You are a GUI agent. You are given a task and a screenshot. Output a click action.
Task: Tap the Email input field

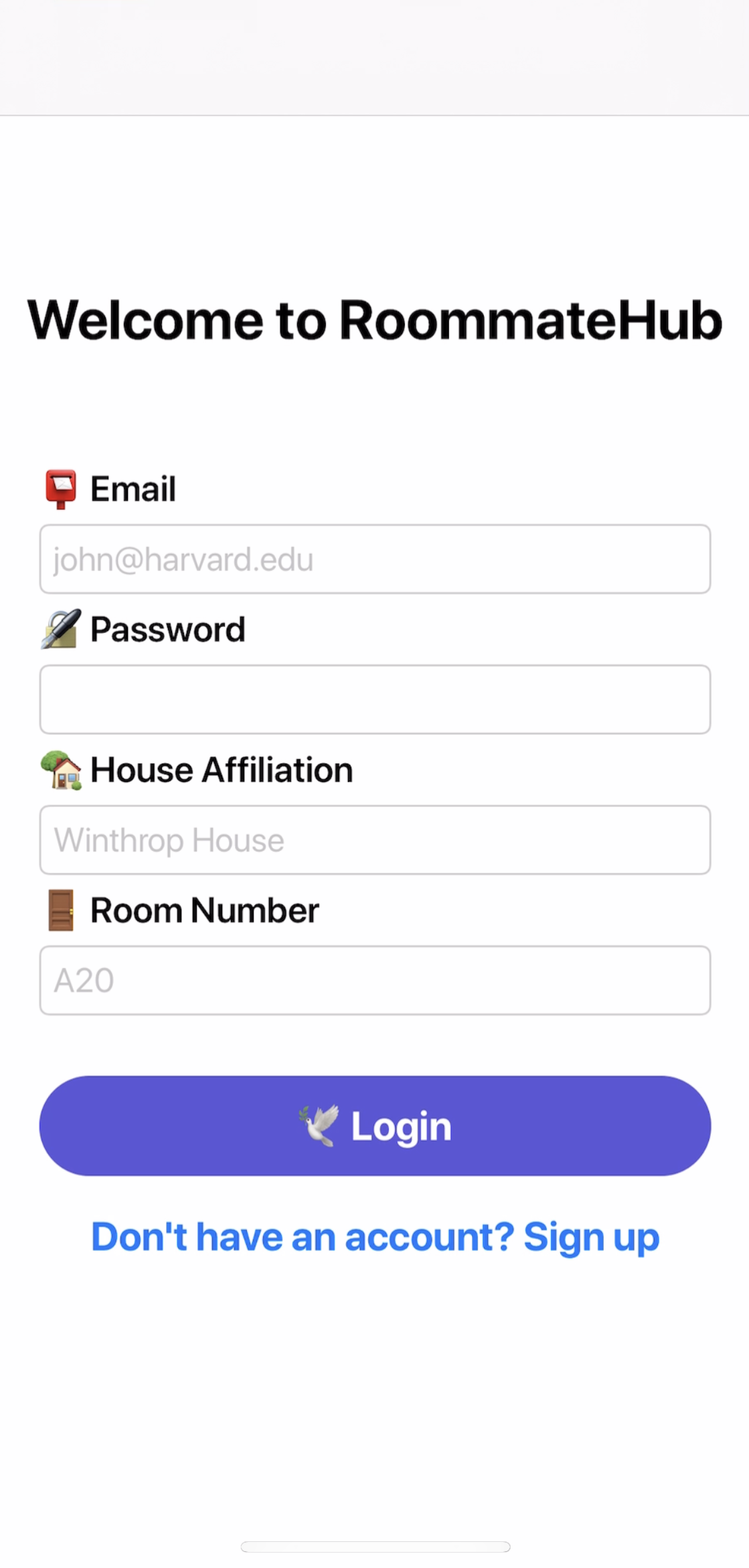coord(375,559)
